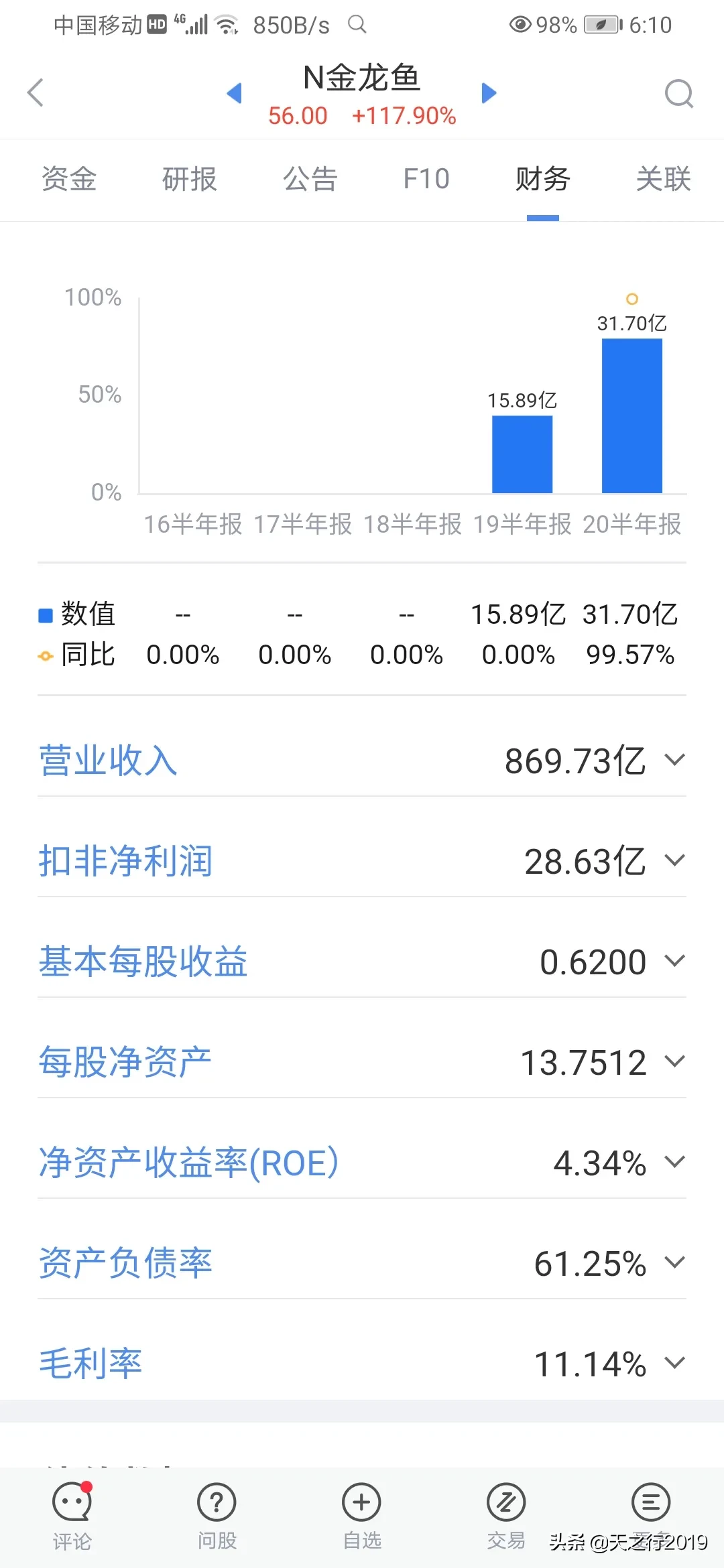
Task: Switch to the previous stock with left triangle
Action: point(234,92)
